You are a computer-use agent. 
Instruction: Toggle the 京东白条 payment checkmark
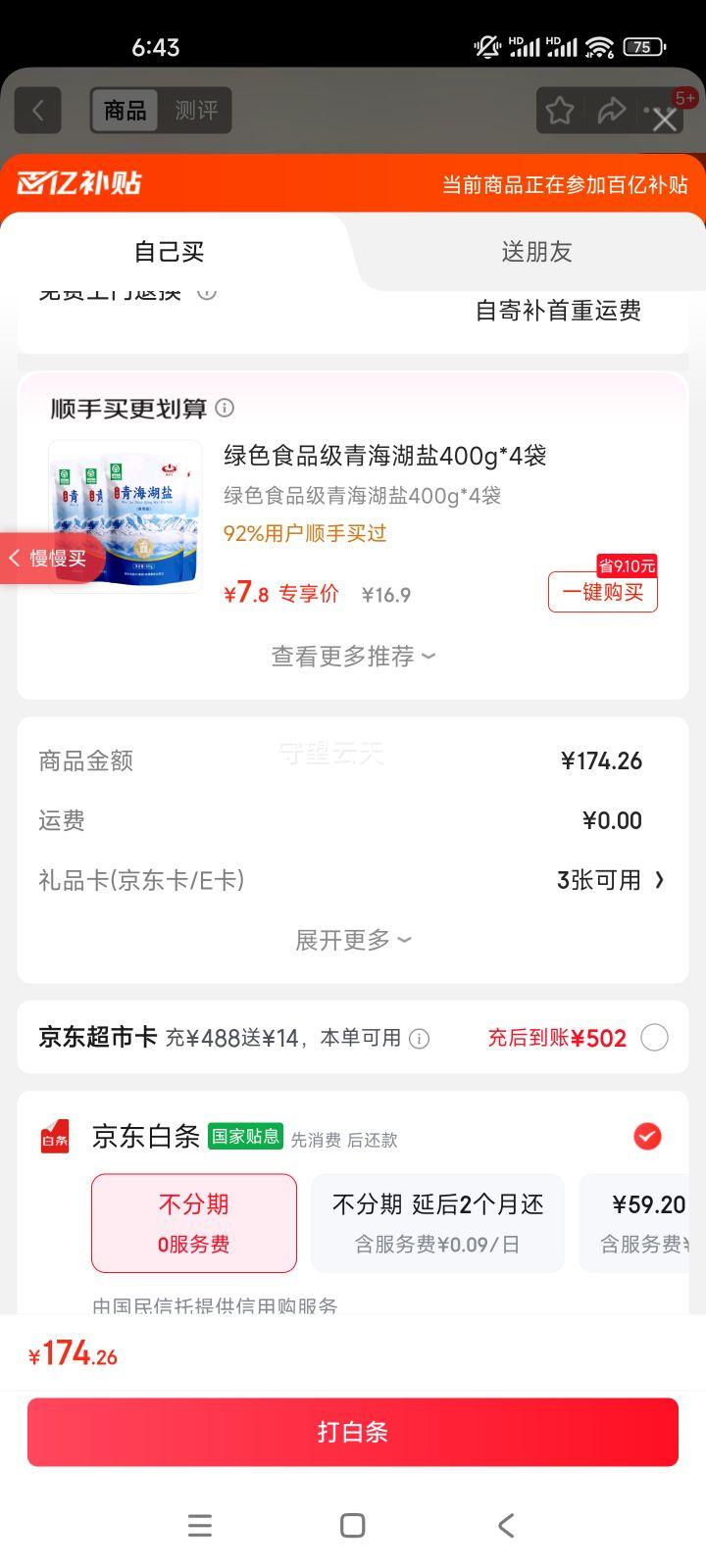pyautogui.click(x=647, y=1137)
